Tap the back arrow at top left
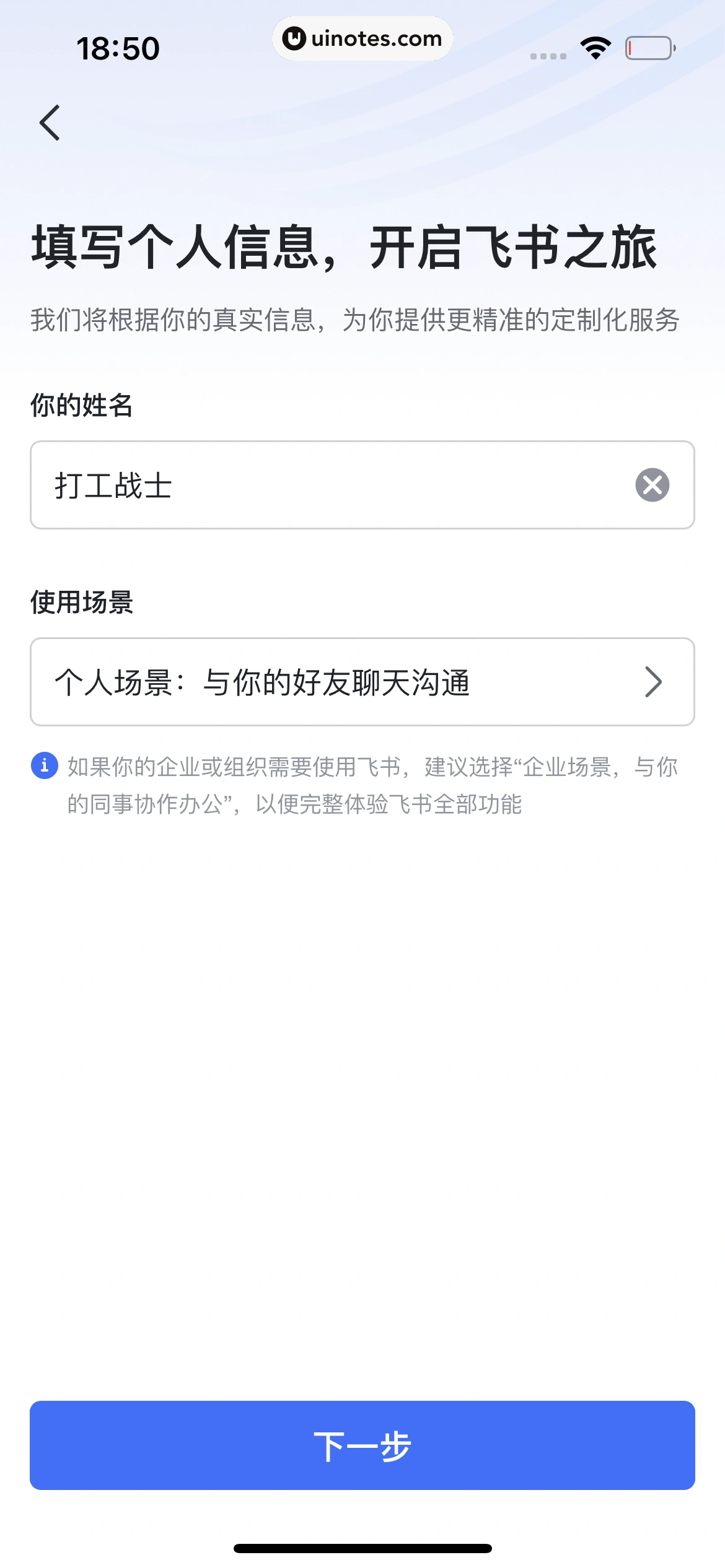Screen dimensions: 725x1568 tap(51, 121)
